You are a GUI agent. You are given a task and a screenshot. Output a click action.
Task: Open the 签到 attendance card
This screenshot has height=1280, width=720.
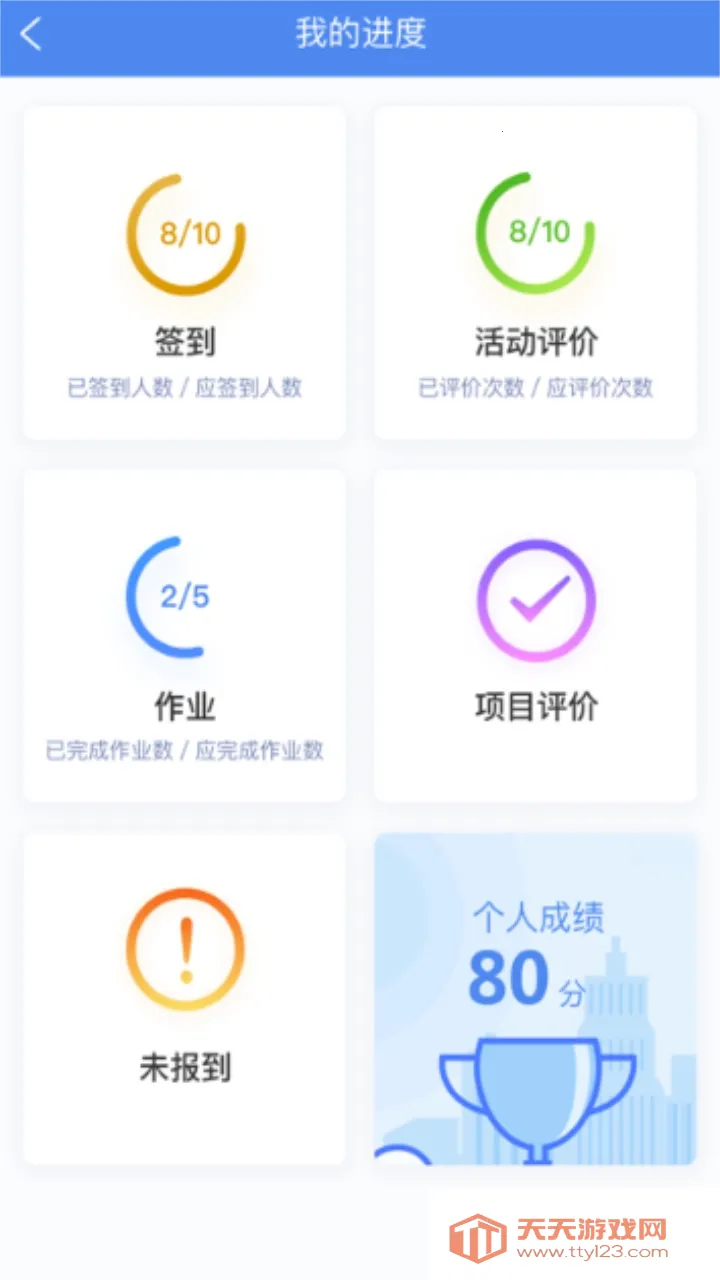[x=185, y=275]
